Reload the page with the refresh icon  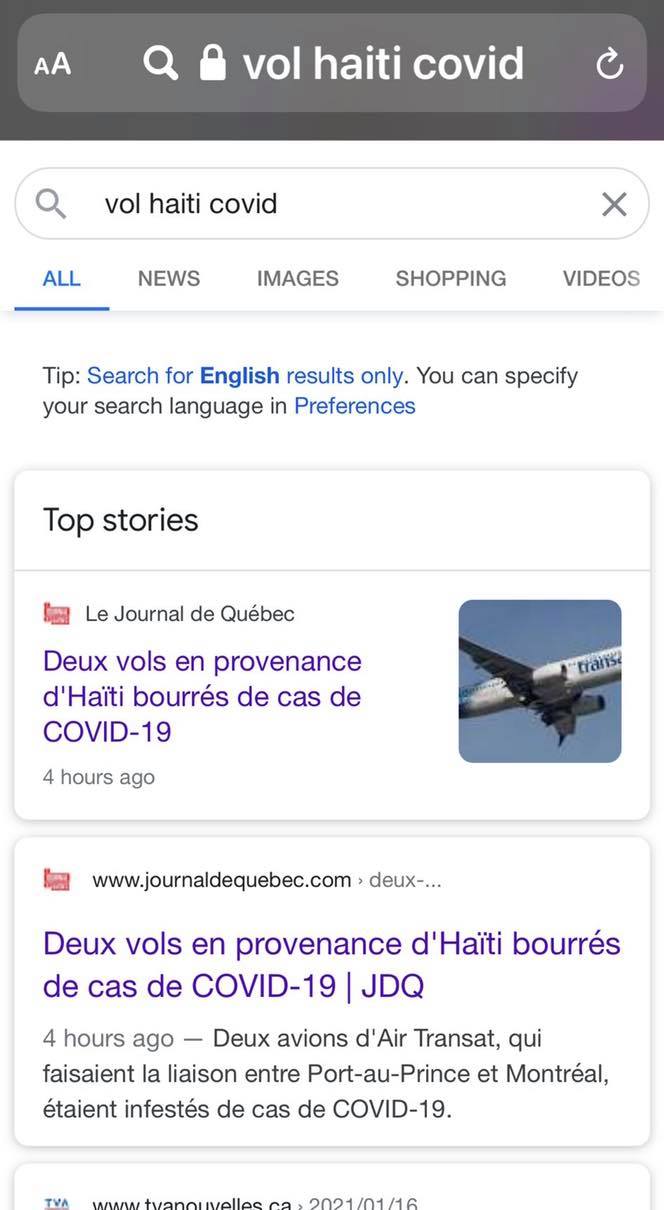coord(609,65)
